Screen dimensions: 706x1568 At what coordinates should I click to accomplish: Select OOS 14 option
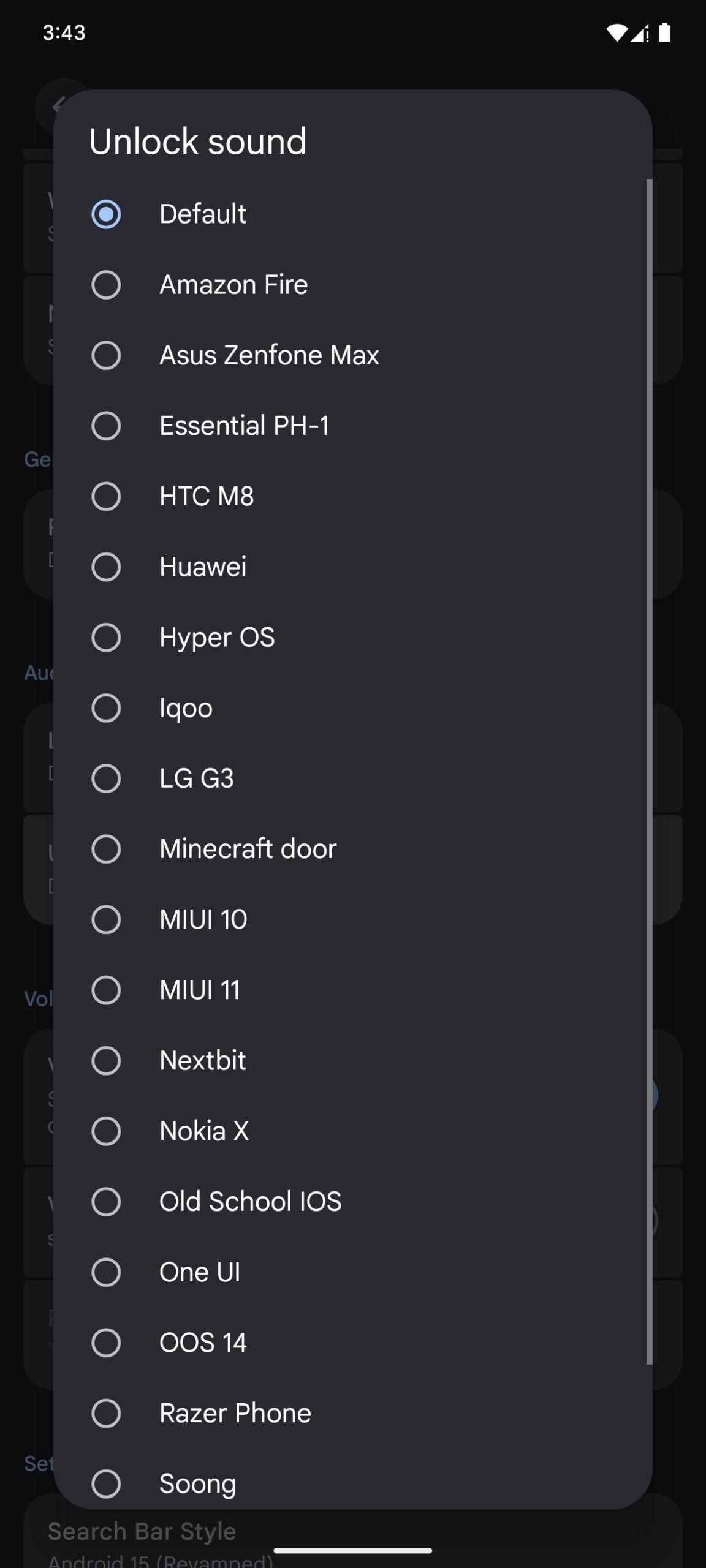tap(352, 1343)
